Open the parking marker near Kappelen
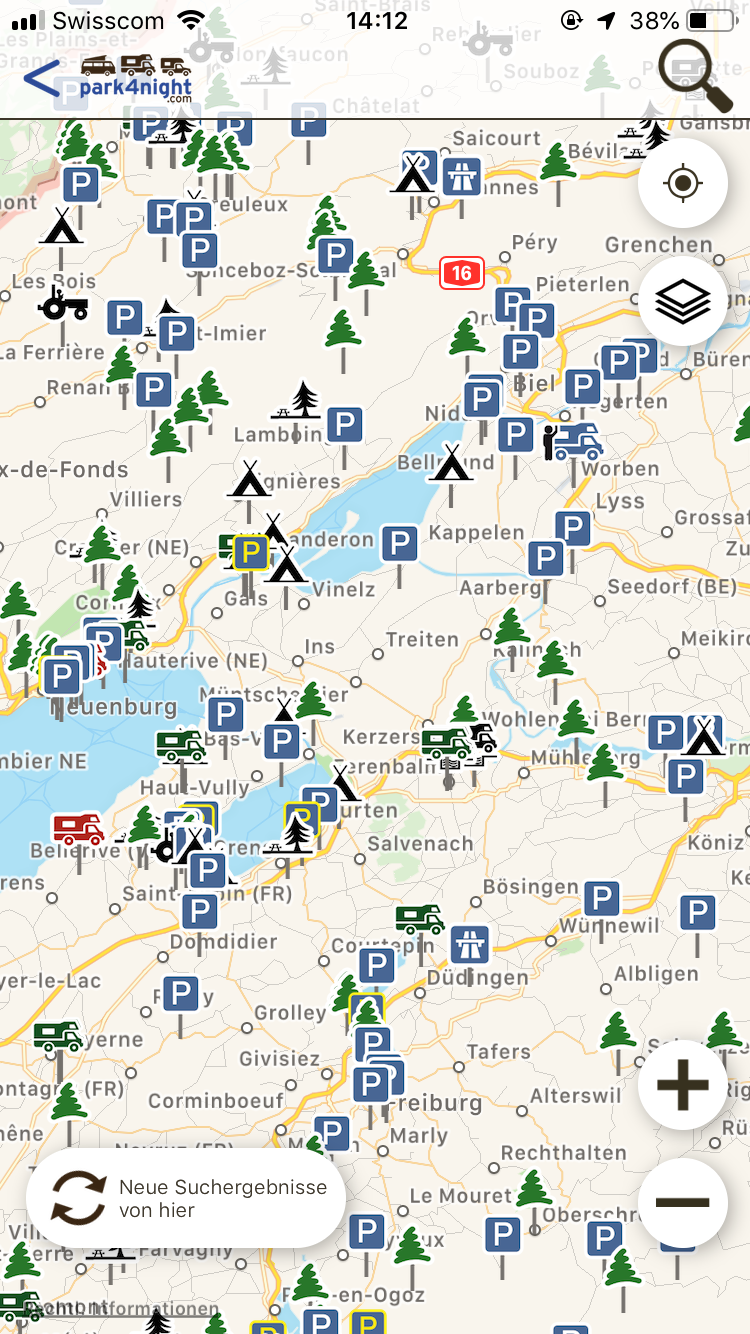Screen dimensions: 750x1334 point(399,545)
